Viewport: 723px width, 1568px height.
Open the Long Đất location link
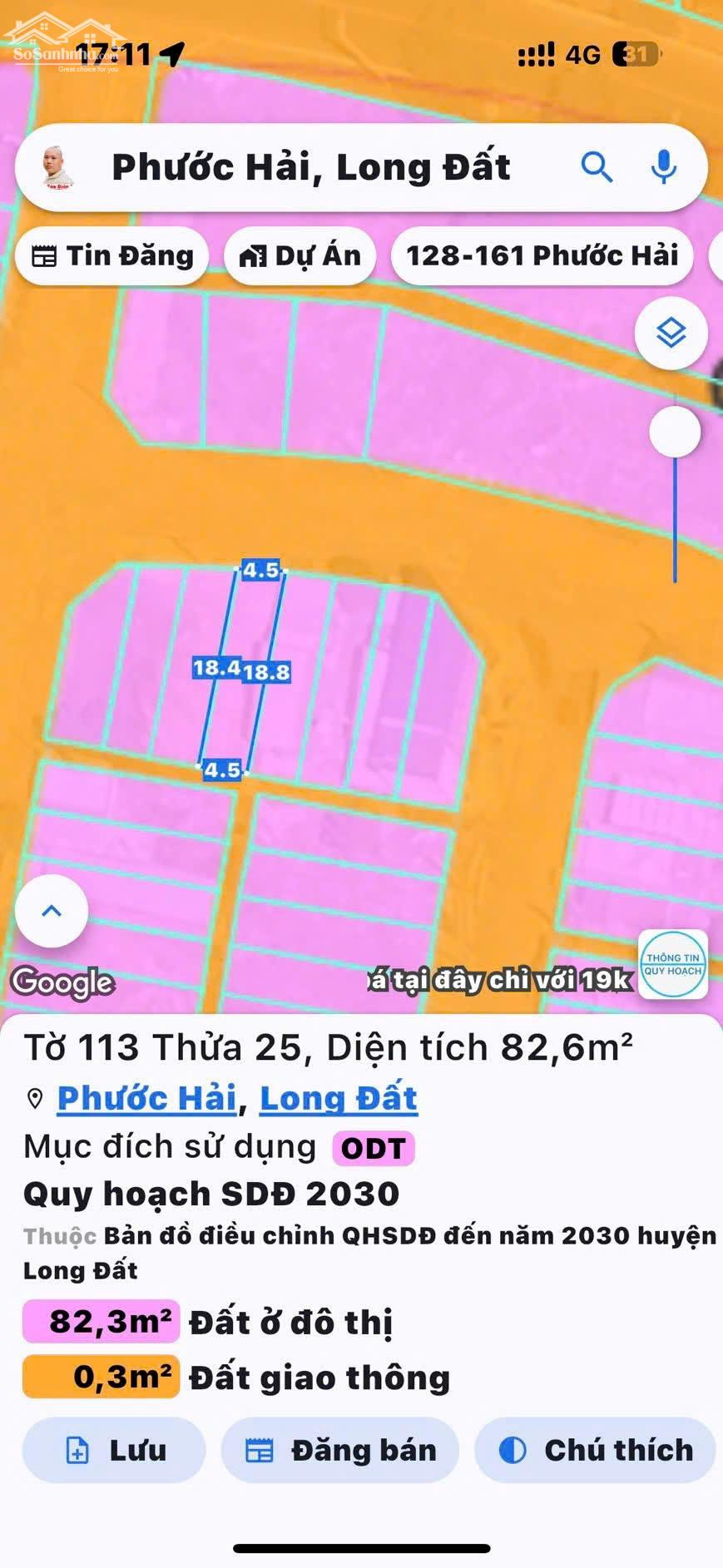point(337,1098)
